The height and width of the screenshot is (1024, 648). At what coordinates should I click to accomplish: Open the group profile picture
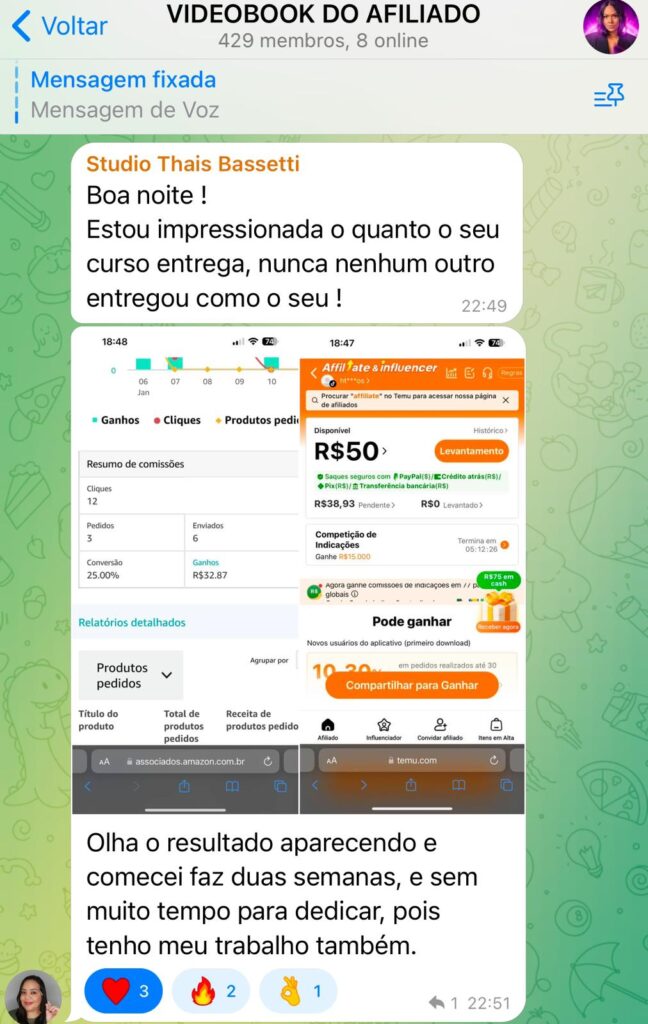[610, 26]
